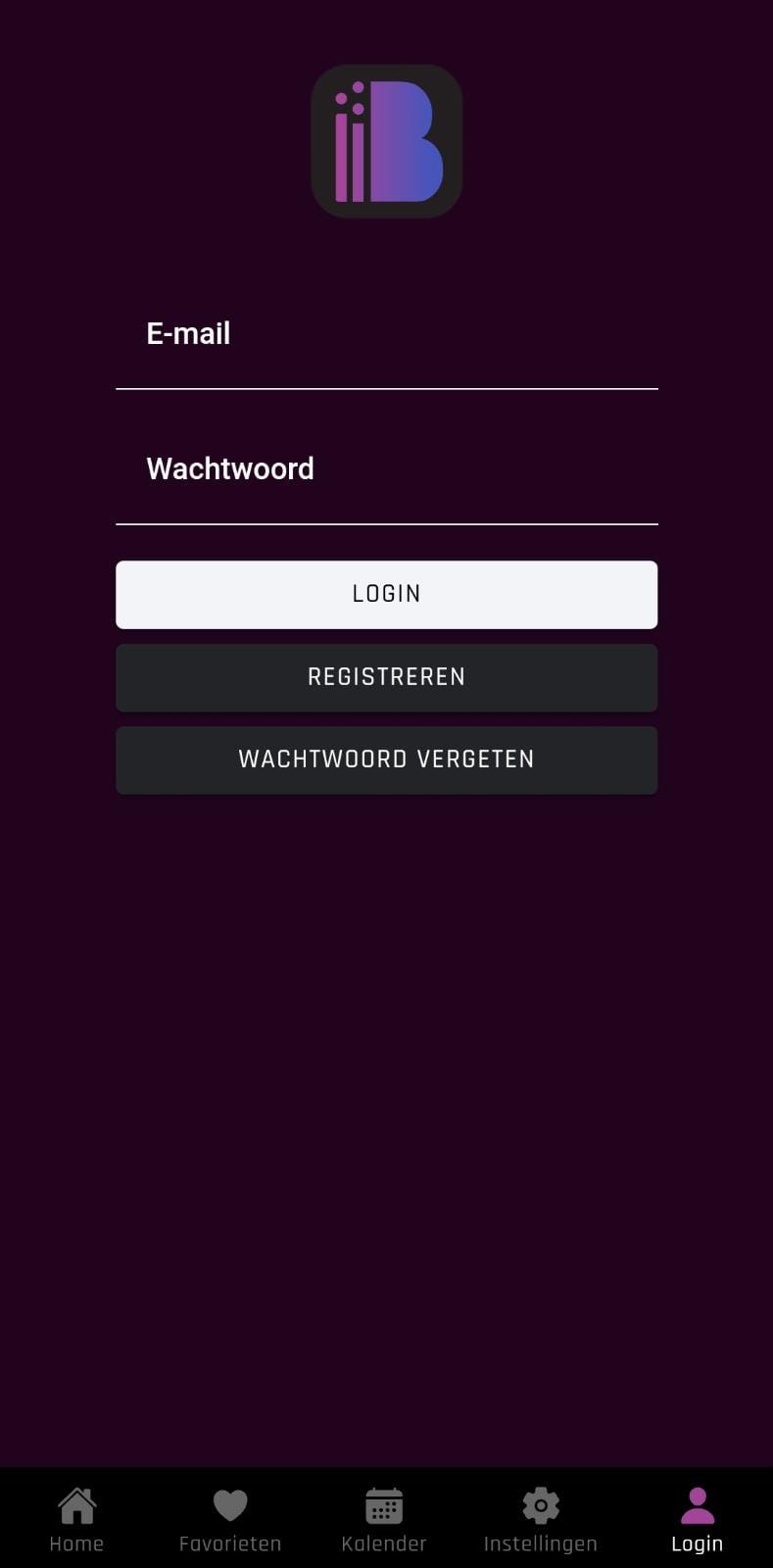This screenshot has height=1568, width=773.
Task: Open the Favorieten tab
Action: (x=230, y=1519)
